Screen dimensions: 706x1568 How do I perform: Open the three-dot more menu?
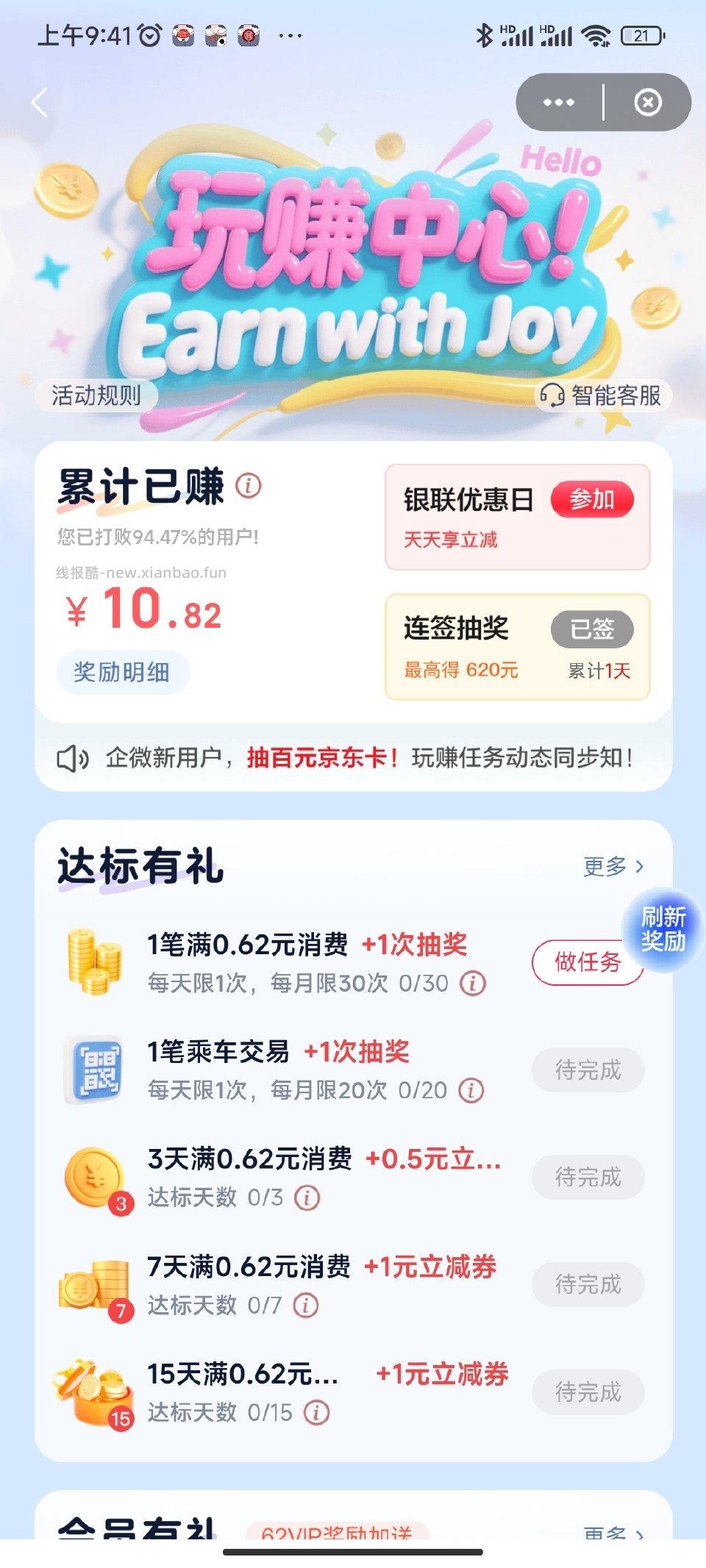tap(557, 104)
